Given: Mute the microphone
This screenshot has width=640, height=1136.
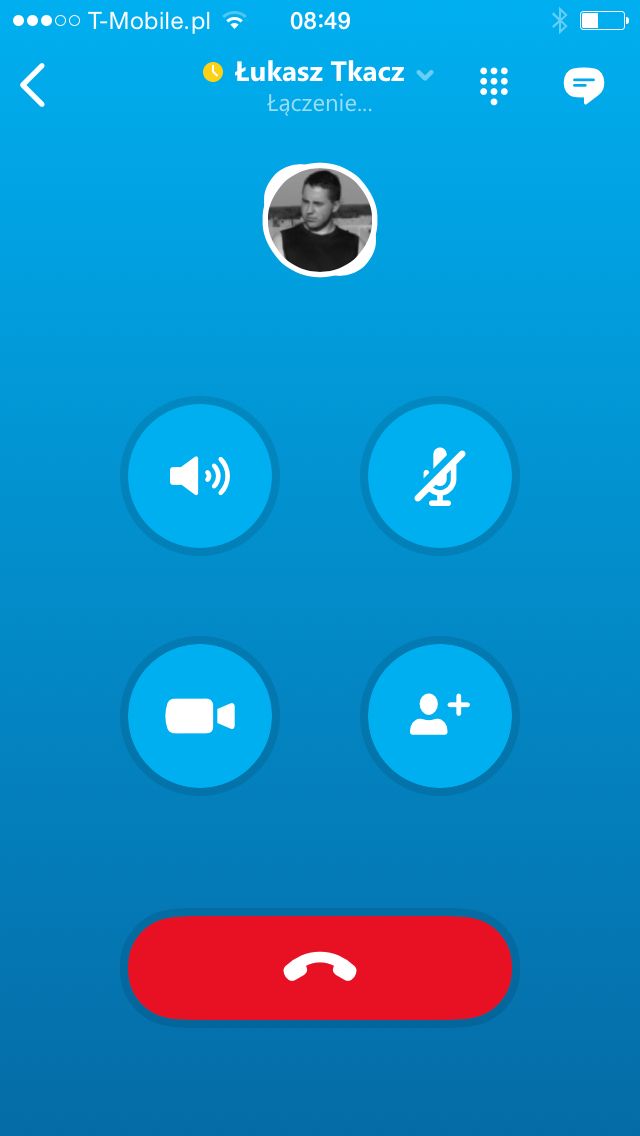Looking at the screenshot, I should pos(440,476).
